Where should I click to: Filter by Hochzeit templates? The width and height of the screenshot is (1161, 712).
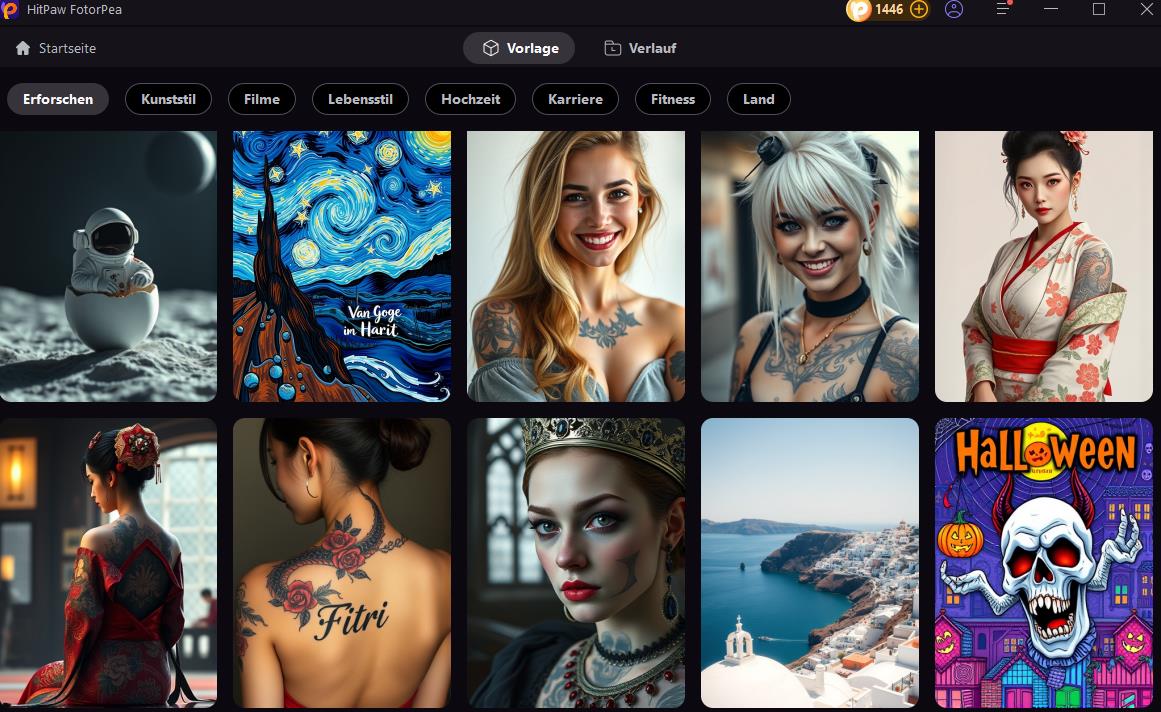point(470,99)
